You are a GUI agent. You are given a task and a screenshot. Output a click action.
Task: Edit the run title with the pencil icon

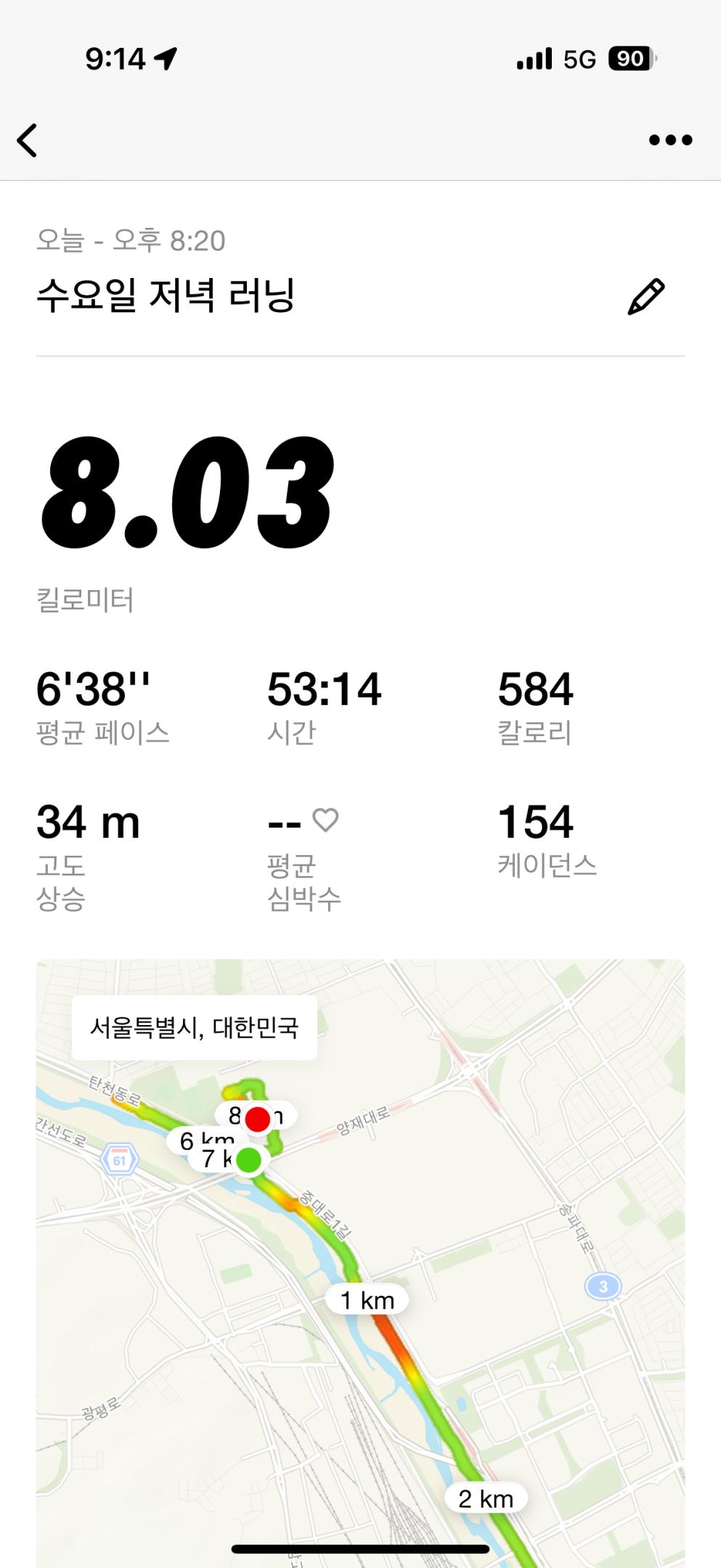tap(645, 297)
